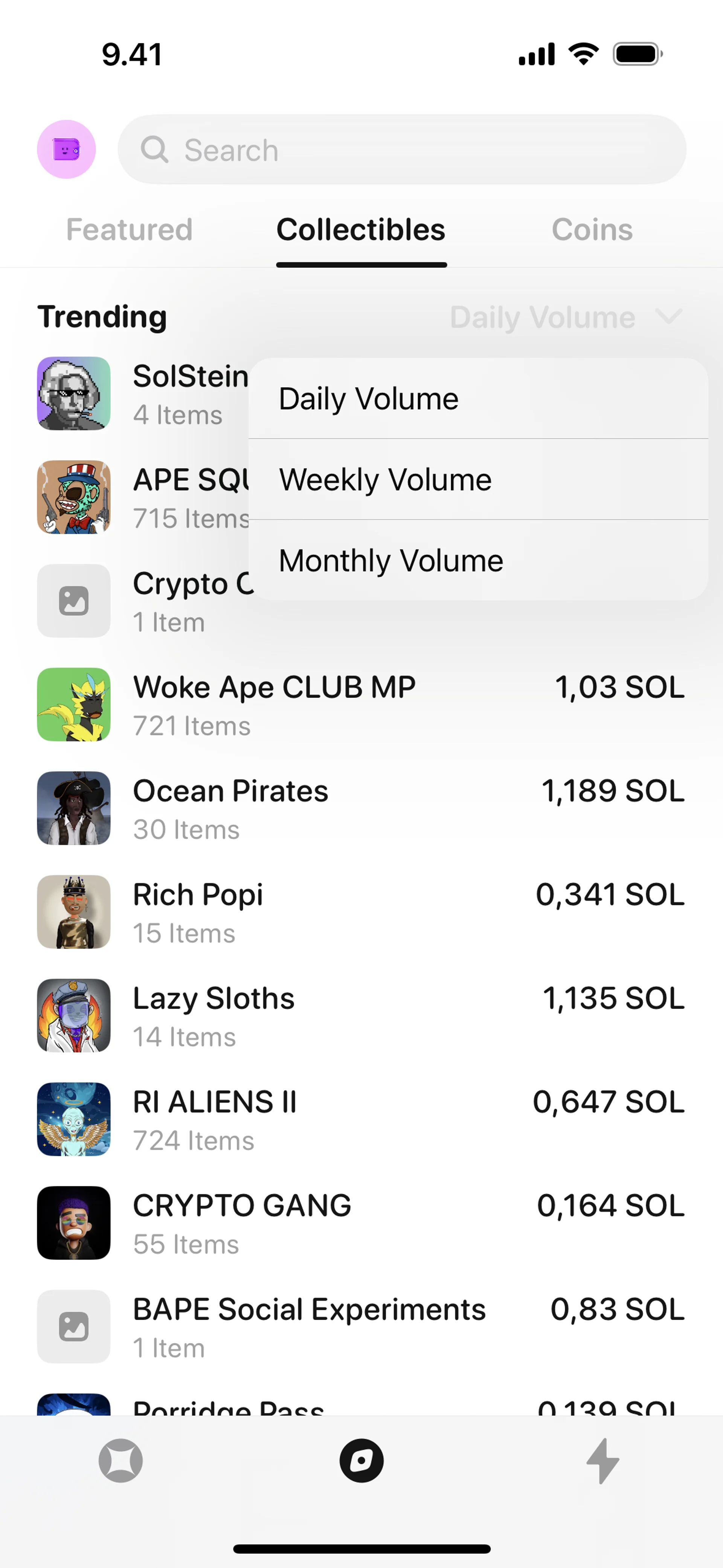Open the lightning activity tab

tap(602, 1461)
